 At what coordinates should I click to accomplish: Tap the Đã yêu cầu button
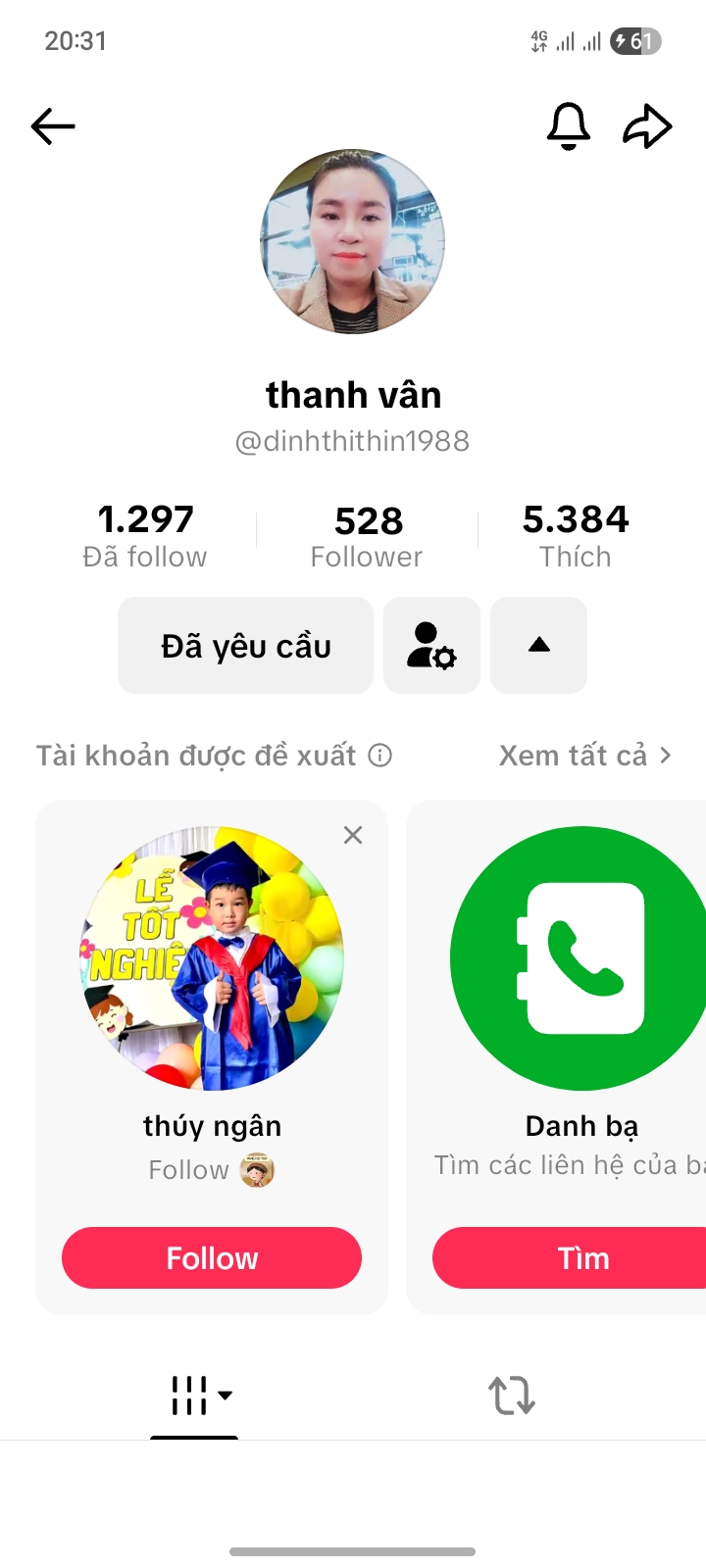245,646
